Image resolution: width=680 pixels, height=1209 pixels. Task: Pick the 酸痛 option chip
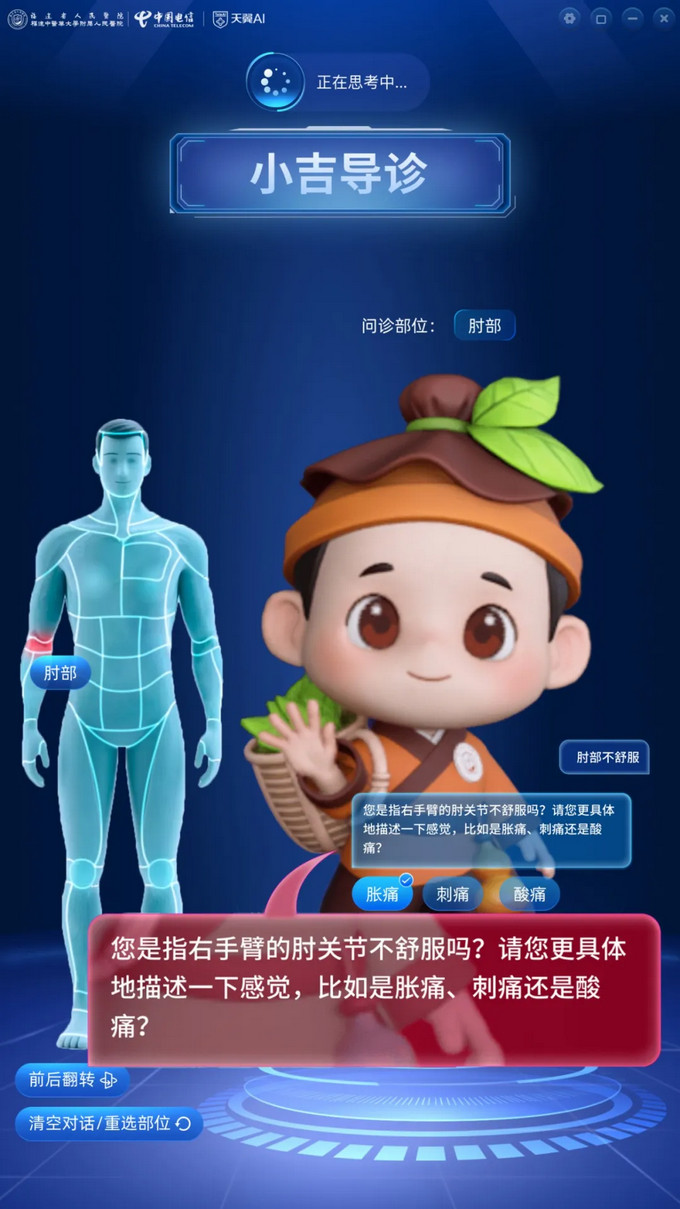tap(529, 894)
